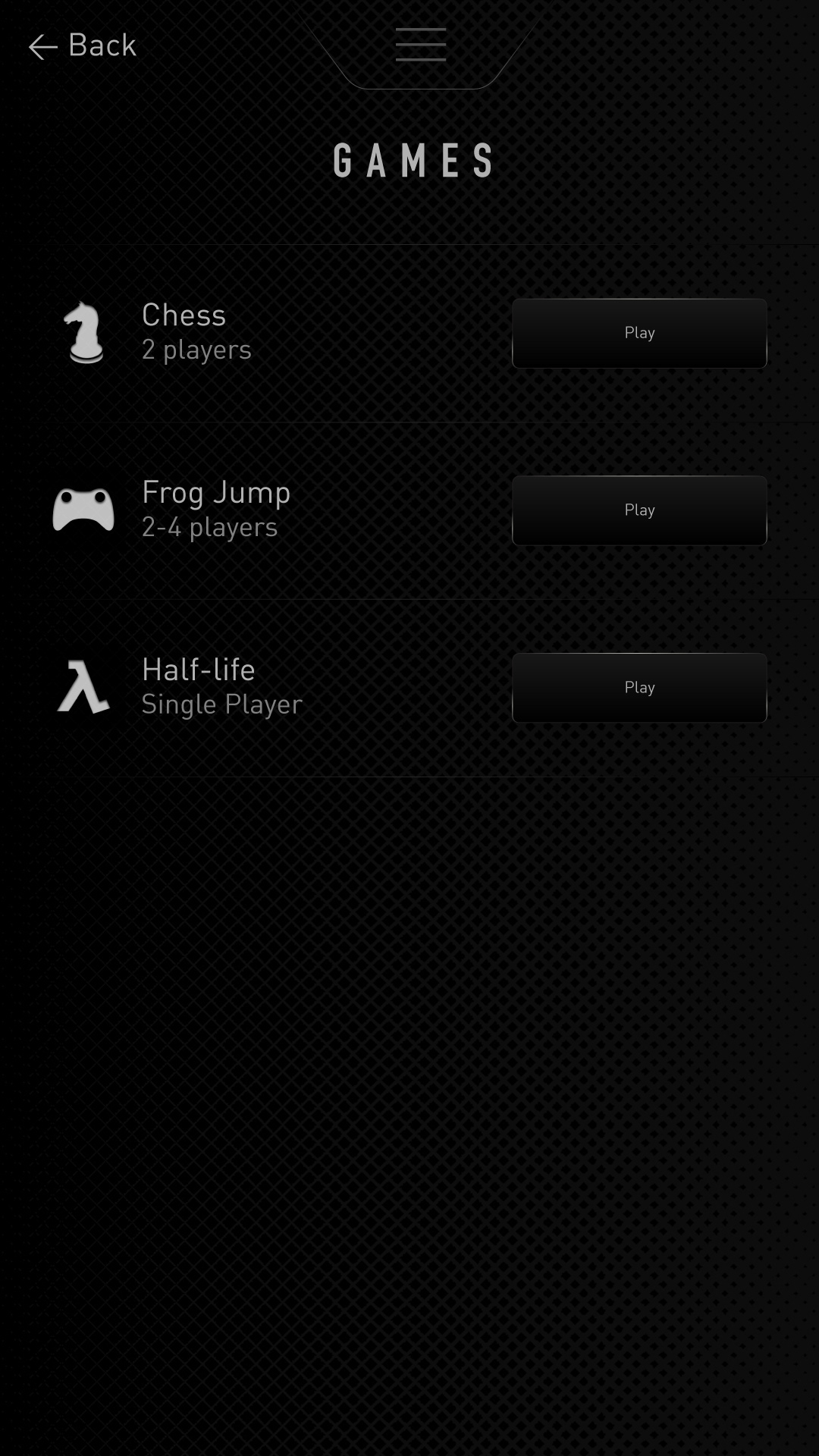Play the Chess game
The width and height of the screenshot is (819, 1456).
pyautogui.click(x=639, y=333)
